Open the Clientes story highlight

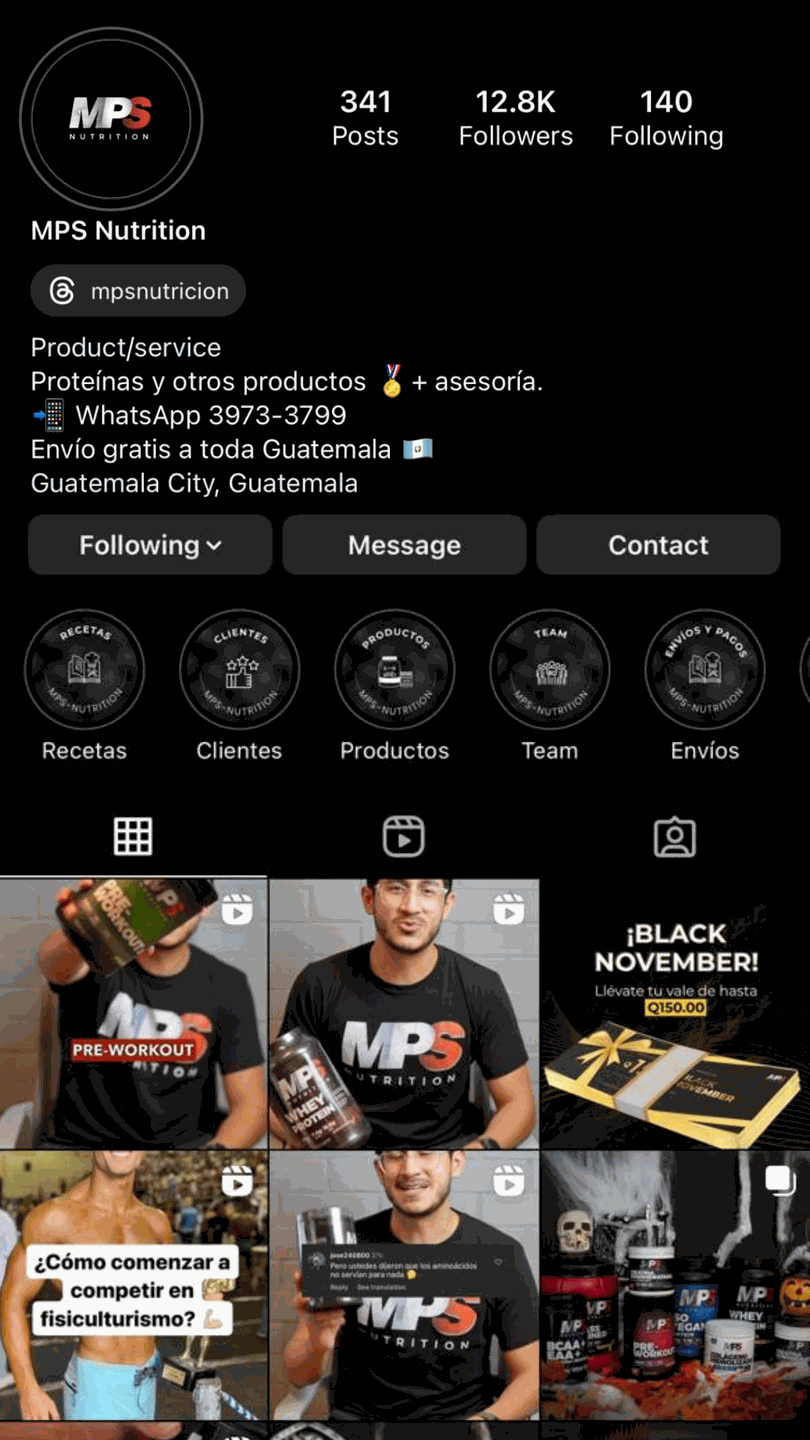click(x=239, y=670)
